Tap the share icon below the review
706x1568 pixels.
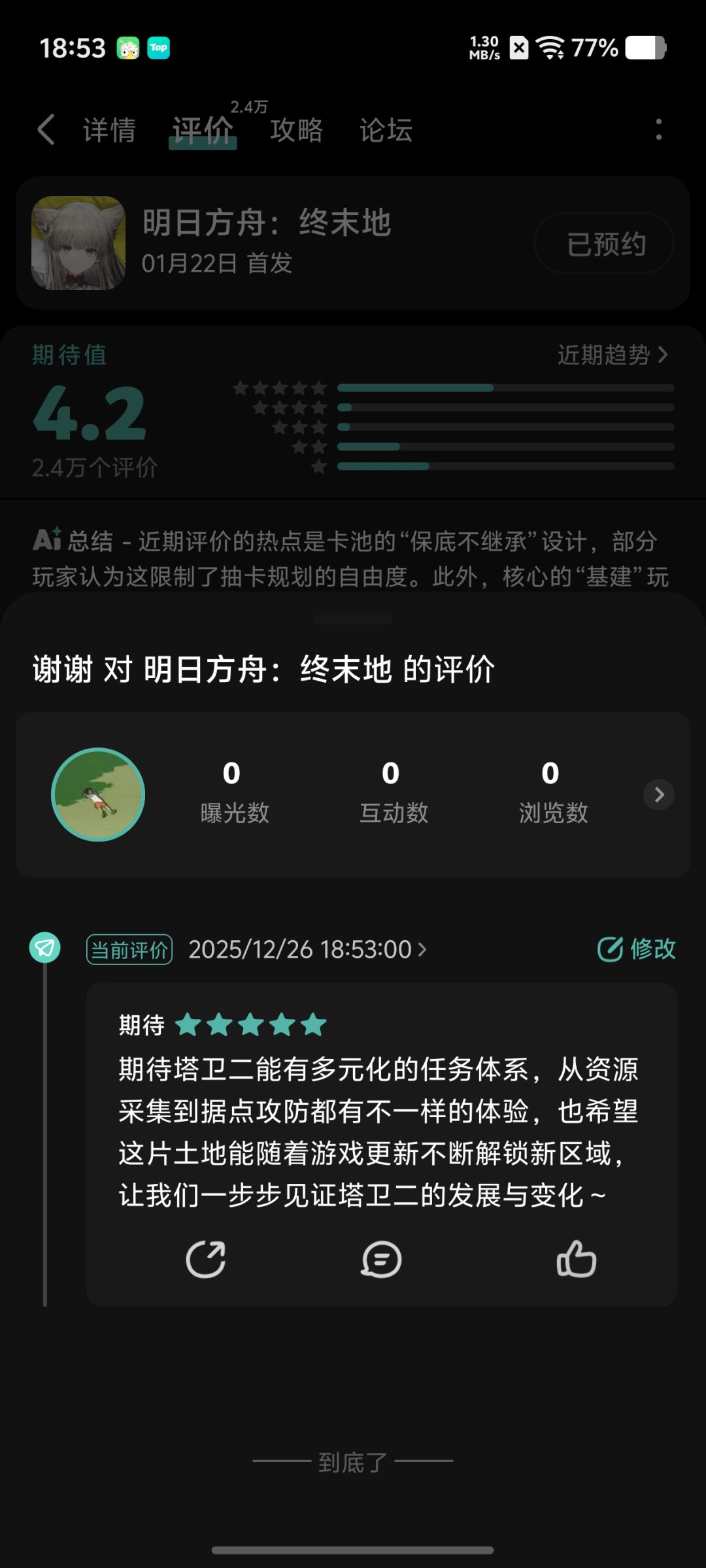tap(205, 1261)
